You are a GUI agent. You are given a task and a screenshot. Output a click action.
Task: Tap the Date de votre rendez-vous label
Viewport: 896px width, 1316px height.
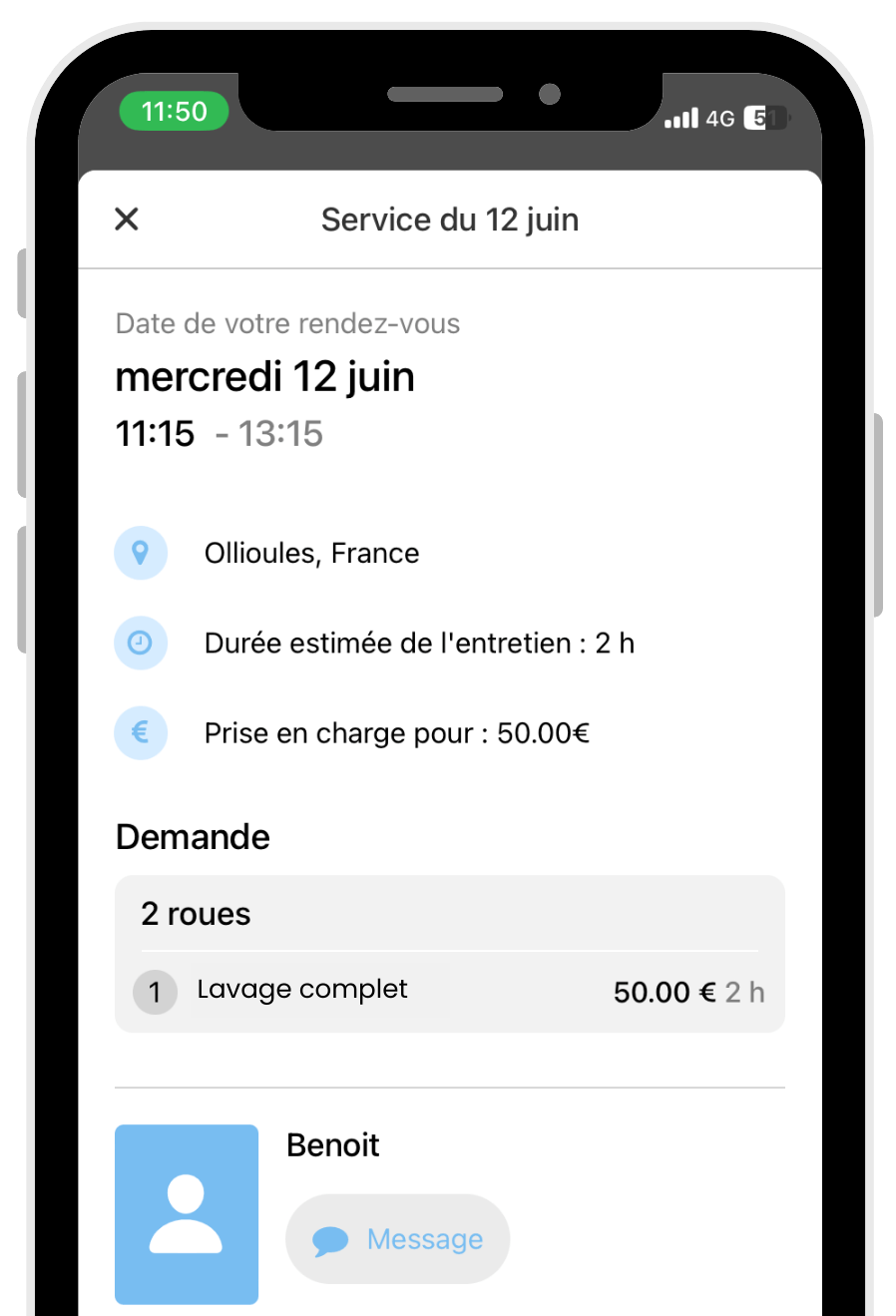coord(287,323)
